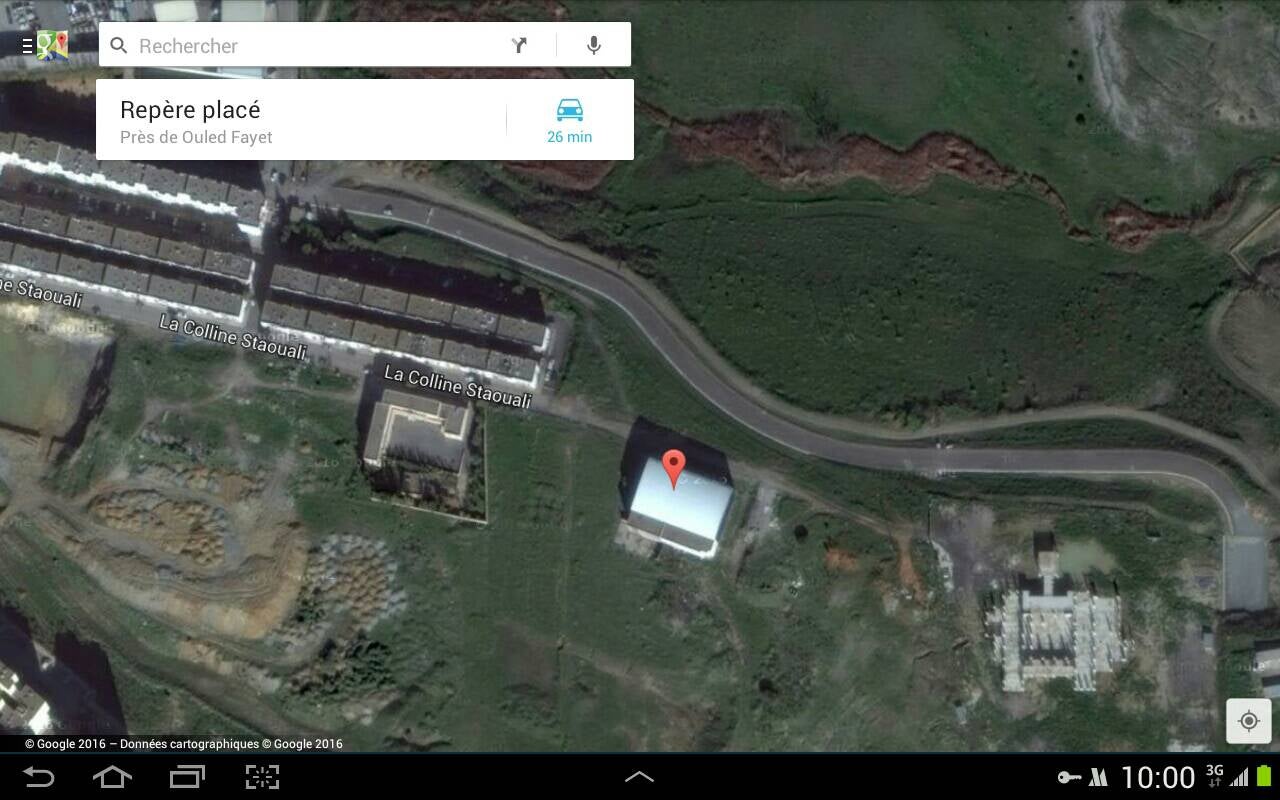The height and width of the screenshot is (800, 1280).
Task: Open the Google Maps side menu
Action: [45, 45]
